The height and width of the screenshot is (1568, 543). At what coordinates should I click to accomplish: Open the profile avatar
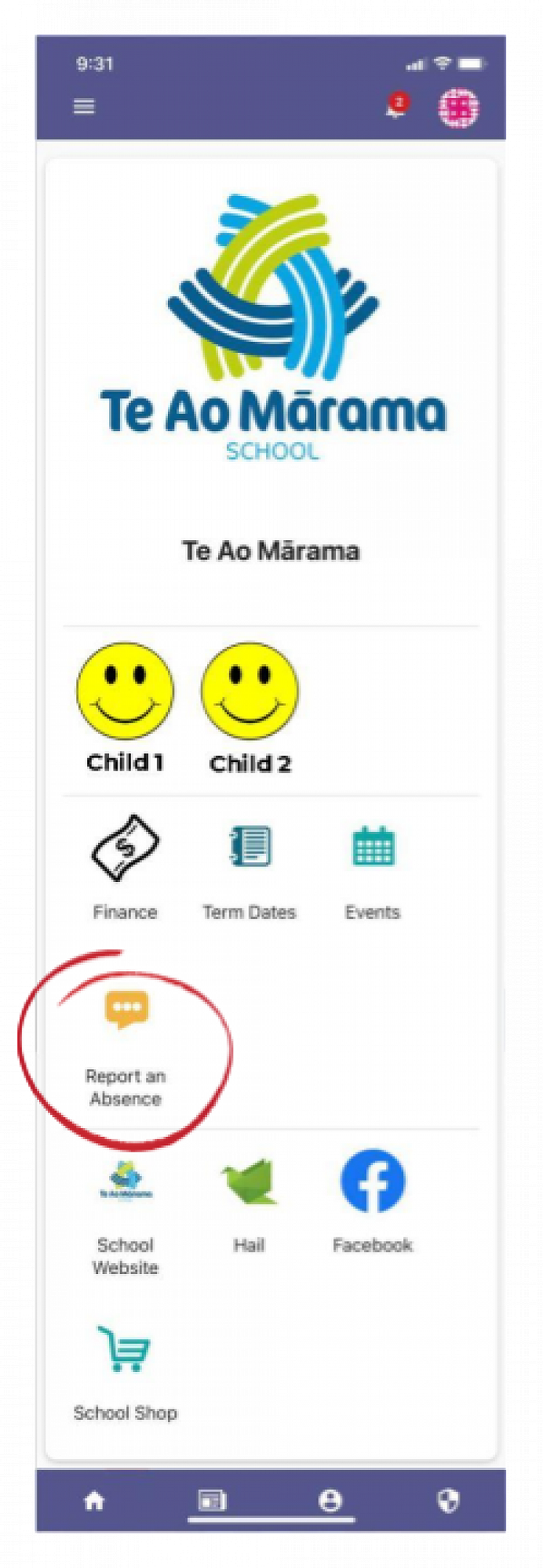[458, 107]
